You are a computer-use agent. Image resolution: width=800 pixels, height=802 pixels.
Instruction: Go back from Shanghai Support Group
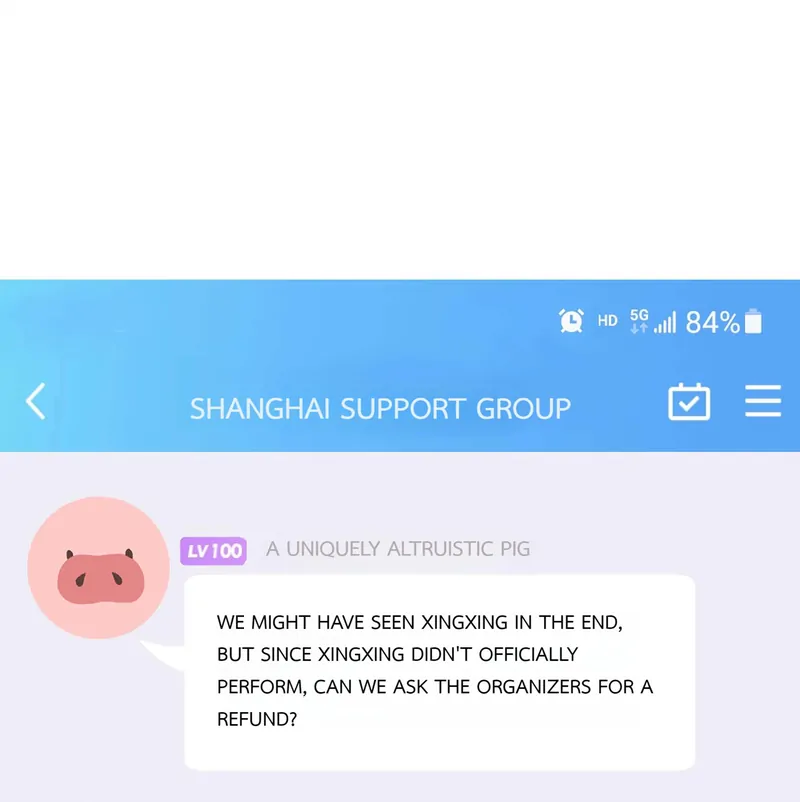coord(36,402)
